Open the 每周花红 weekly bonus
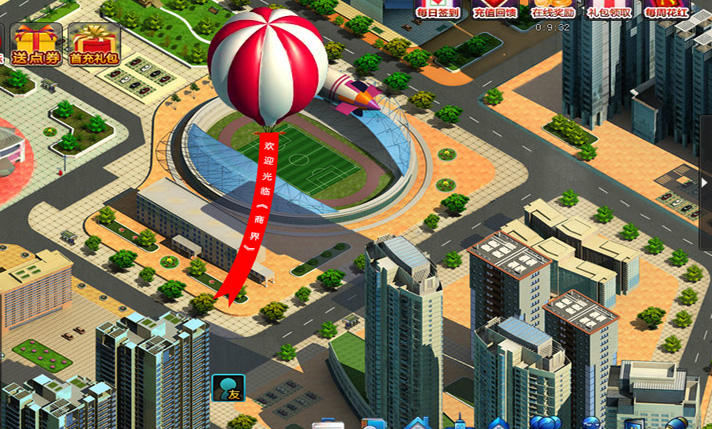This screenshot has width=712, height=429. click(667, 11)
